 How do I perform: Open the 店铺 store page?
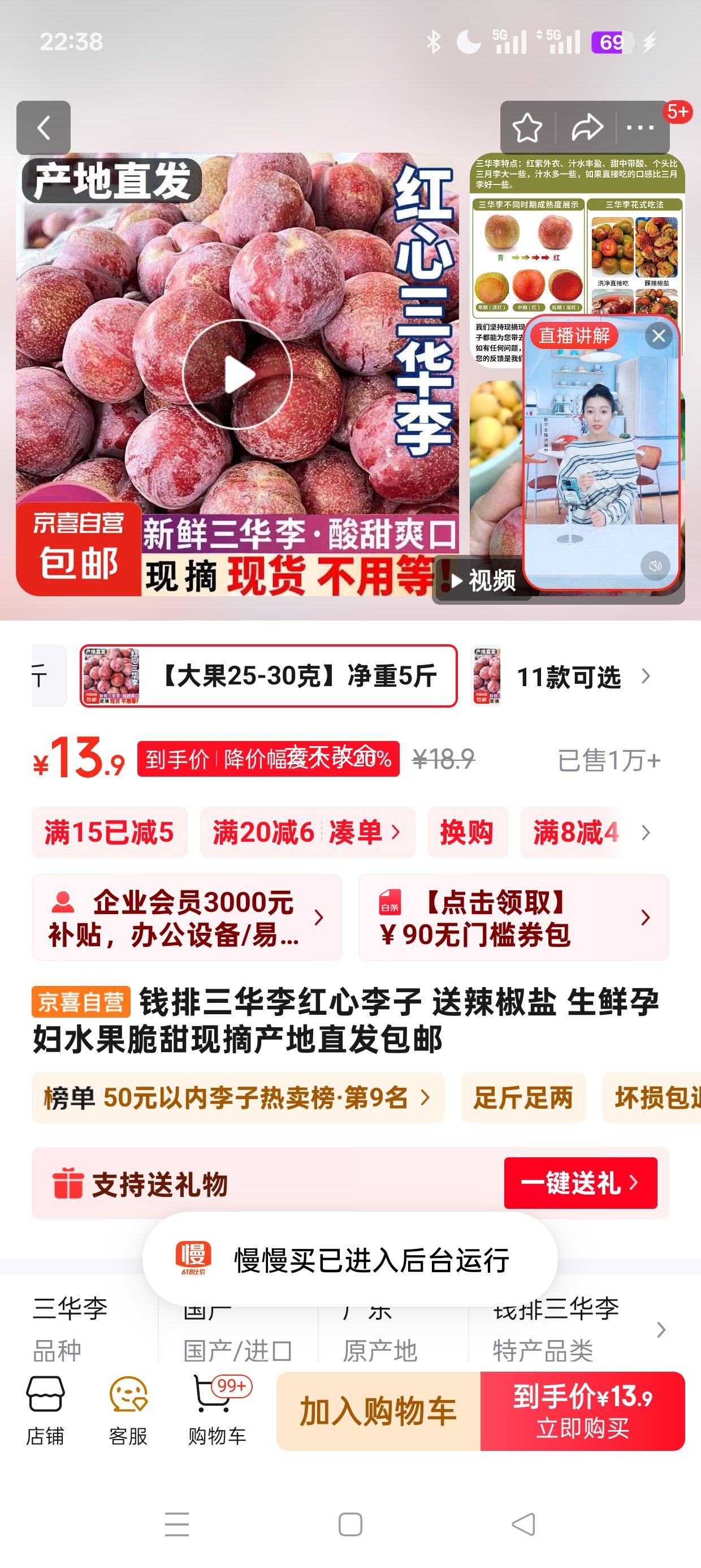tap(45, 1410)
